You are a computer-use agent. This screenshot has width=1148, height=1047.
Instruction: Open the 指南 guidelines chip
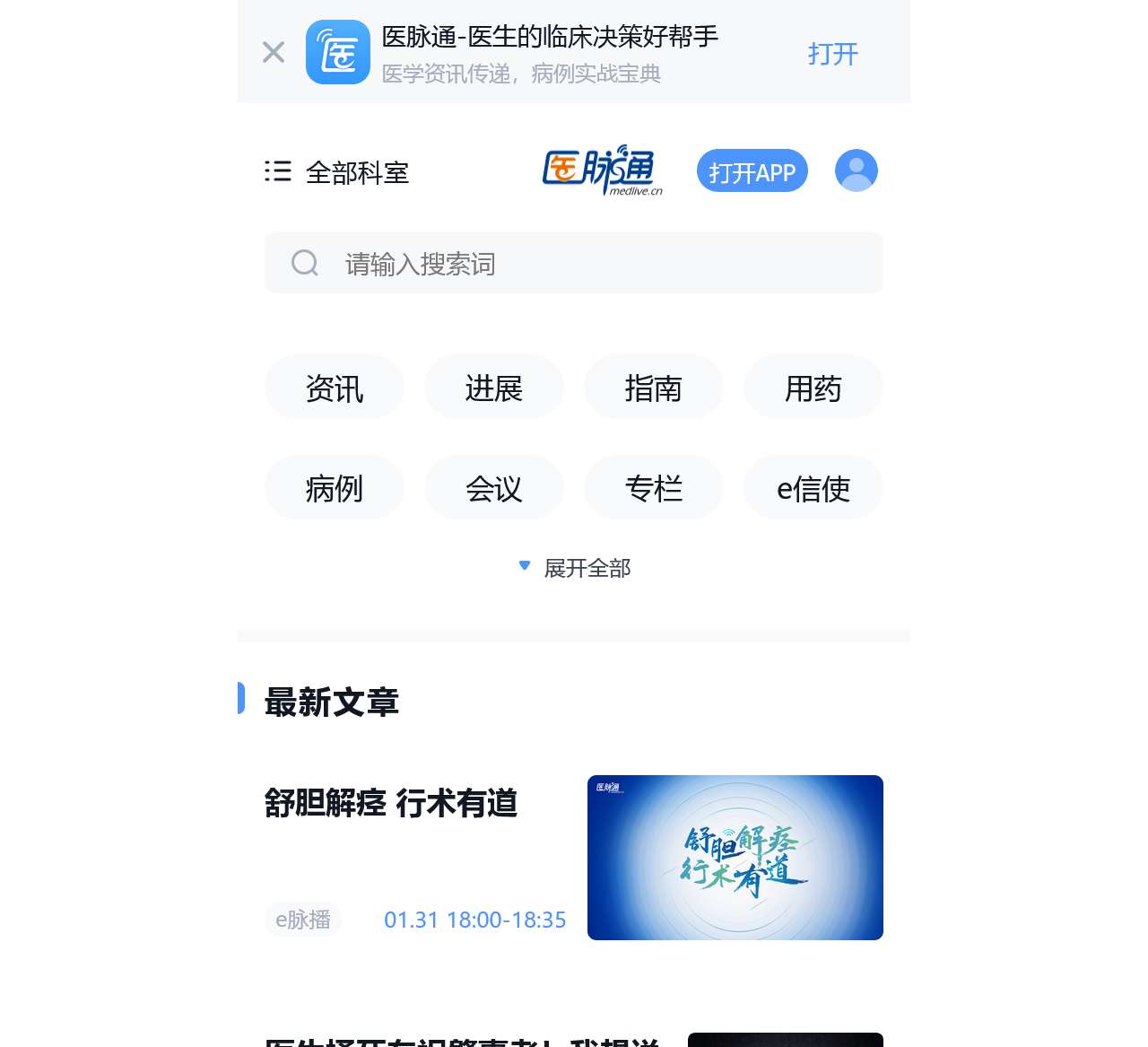click(x=653, y=388)
